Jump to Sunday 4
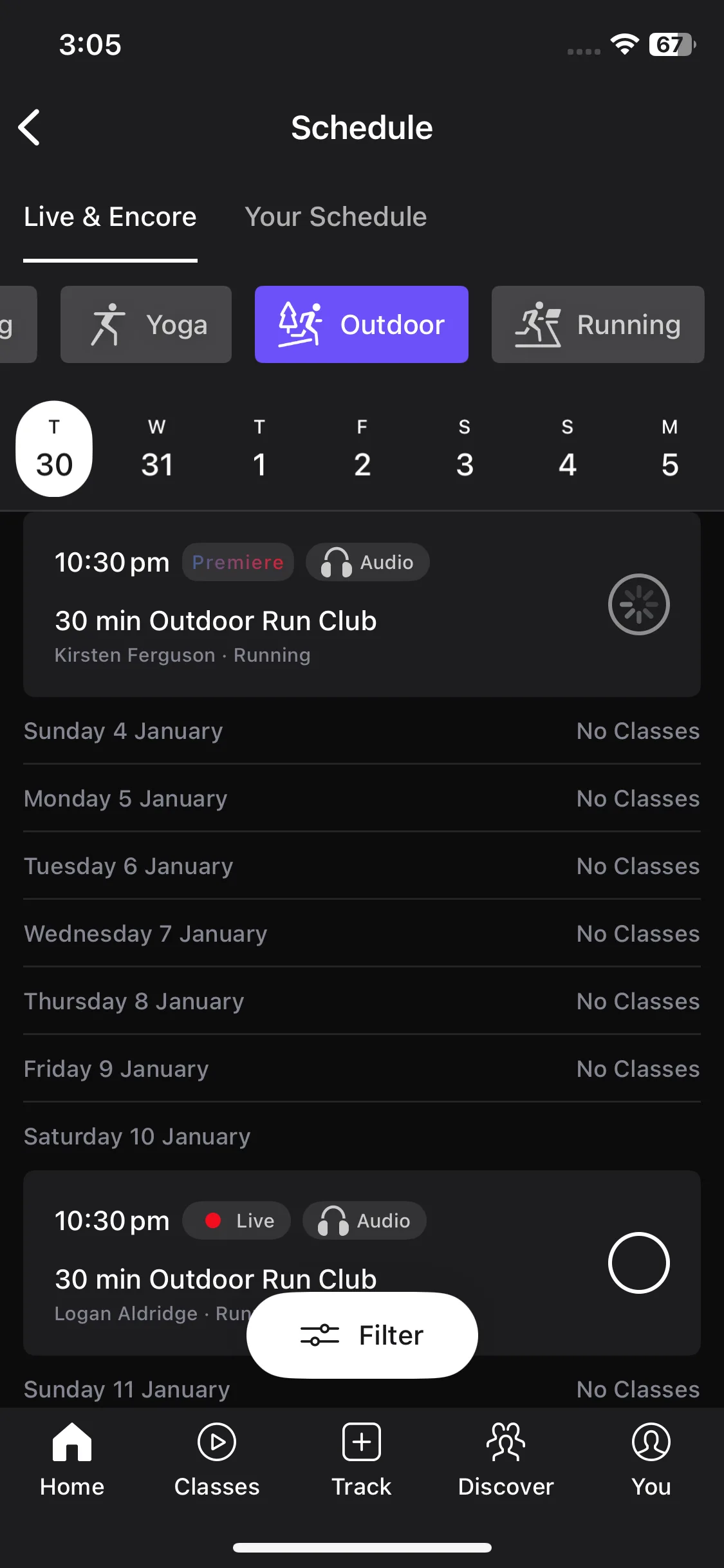The width and height of the screenshot is (724, 1568). click(567, 449)
